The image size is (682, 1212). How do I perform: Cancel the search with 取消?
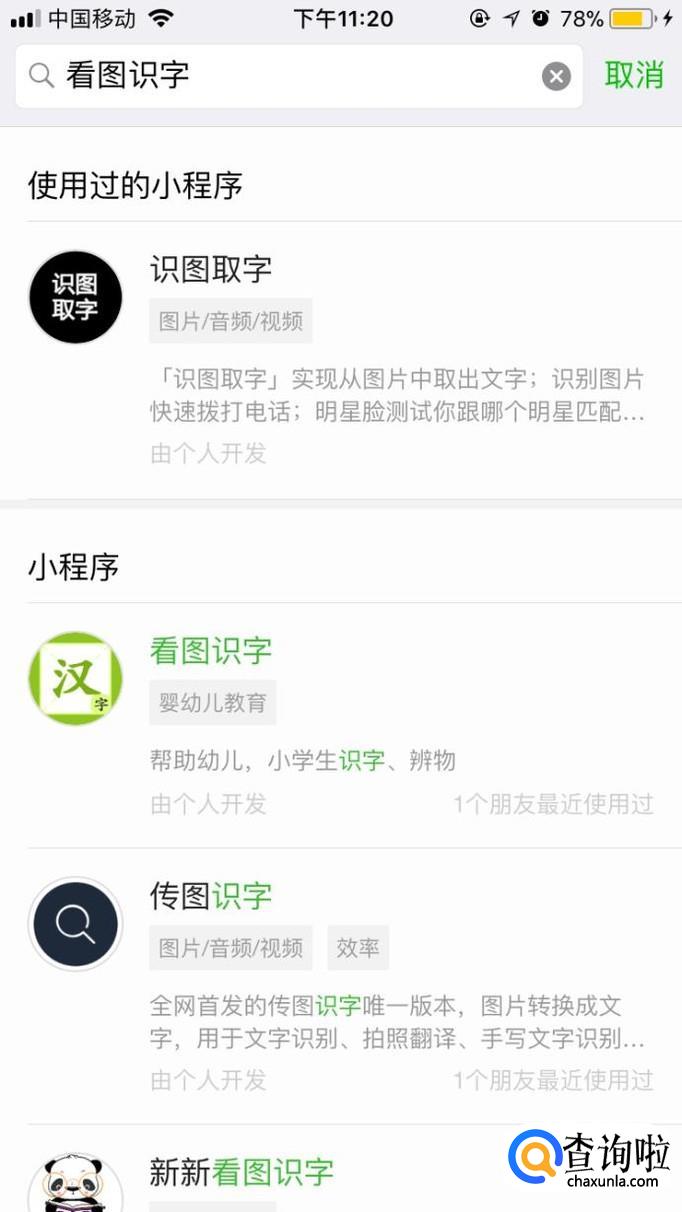point(634,75)
